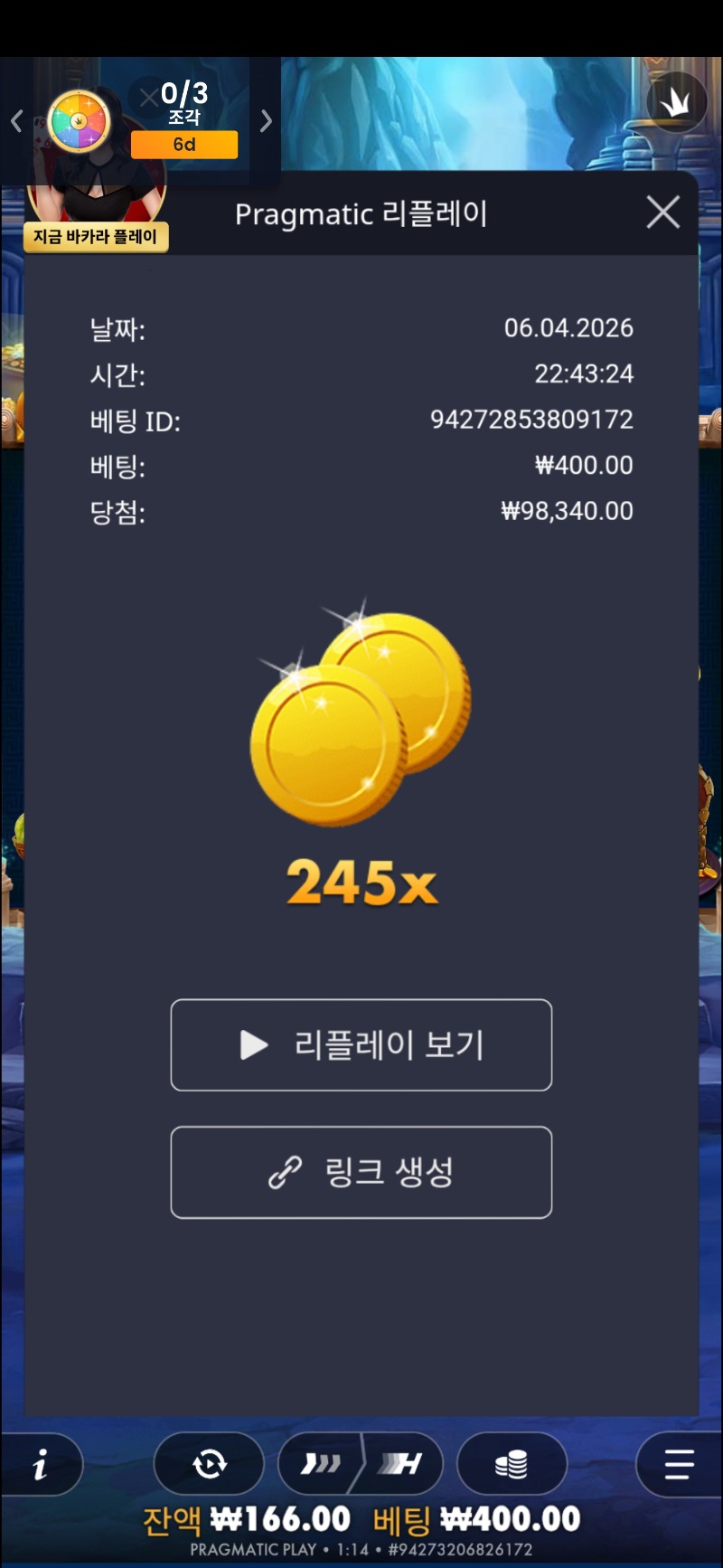Open the hamburger menu
This screenshot has height=1568, width=723.
679,1464
